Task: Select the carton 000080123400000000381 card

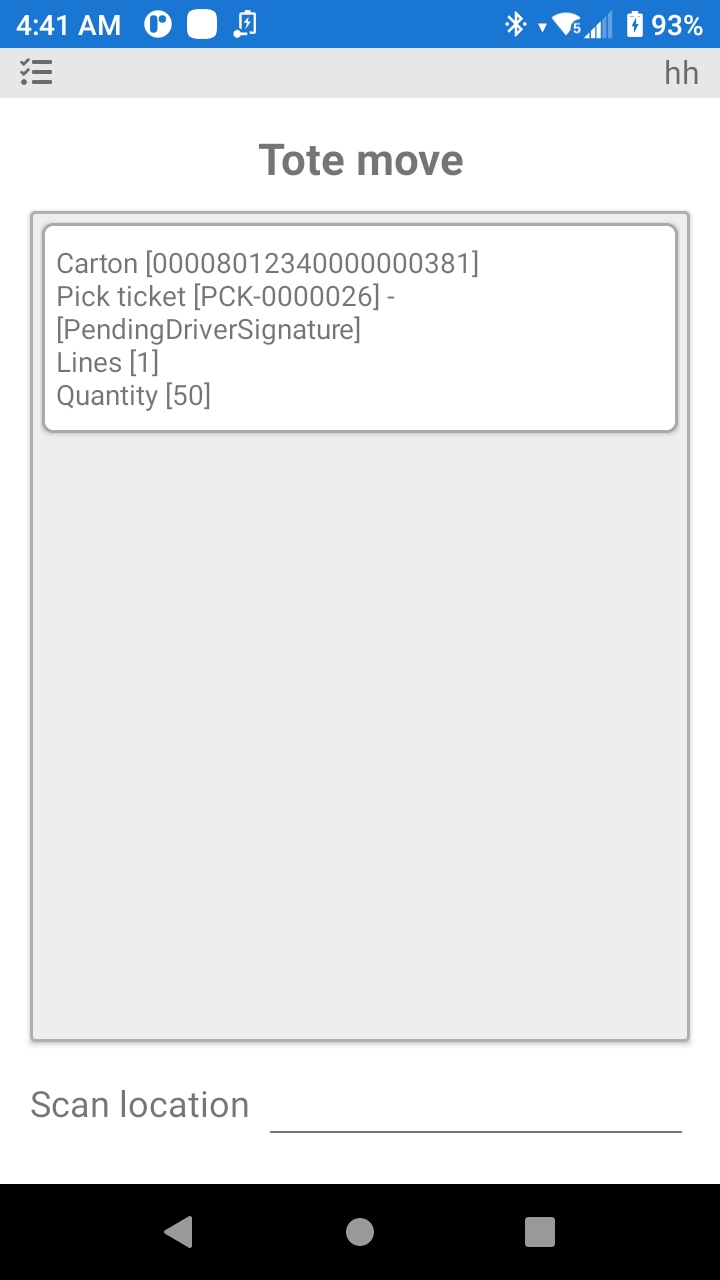Action: coord(360,329)
